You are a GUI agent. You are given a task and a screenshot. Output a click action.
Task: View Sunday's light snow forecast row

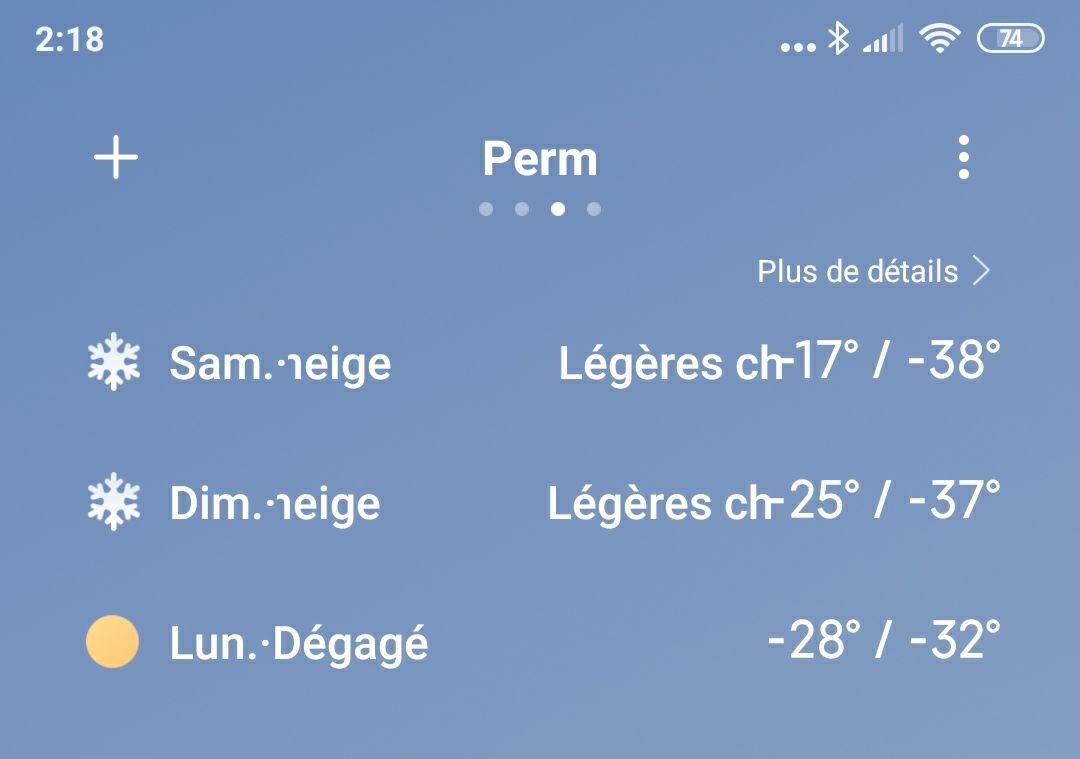click(540, 502)
